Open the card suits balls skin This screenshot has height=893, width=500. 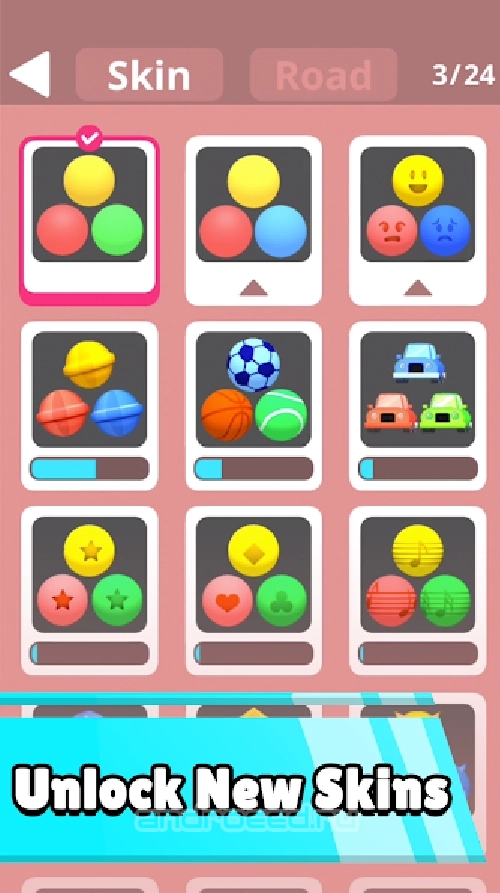(x=253, y=591)
